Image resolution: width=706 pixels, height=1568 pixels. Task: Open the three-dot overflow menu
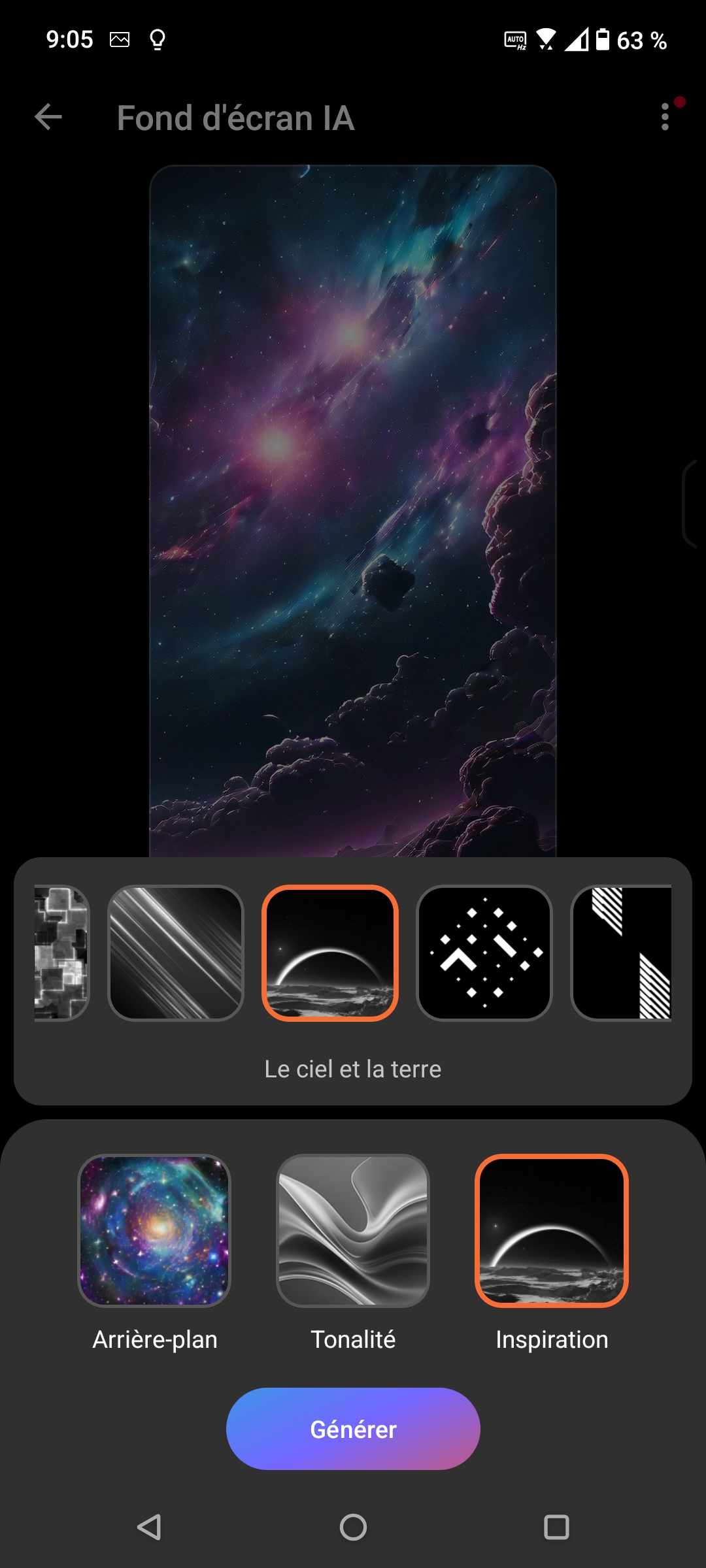(665, 117)
